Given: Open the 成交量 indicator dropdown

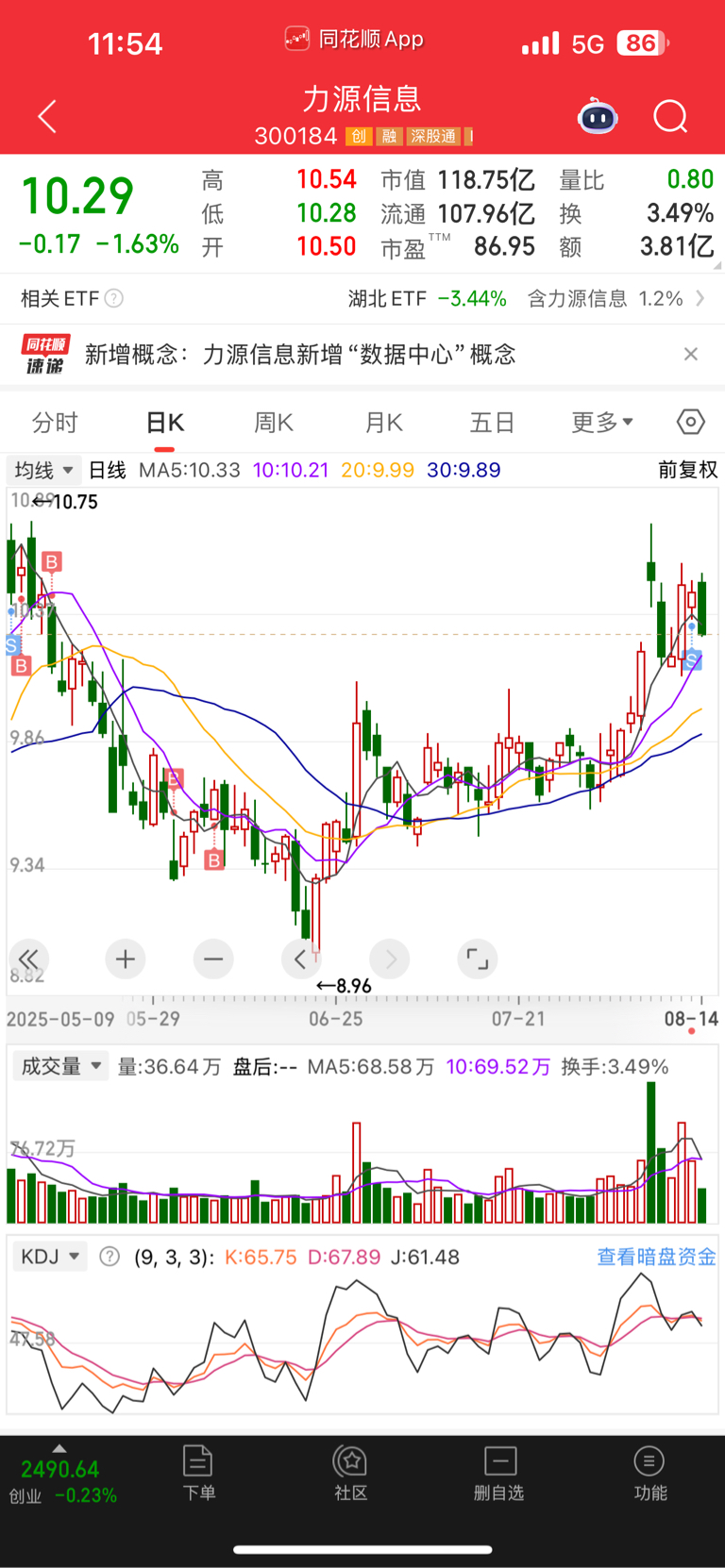Looking at the screenshot, I should click(59, 1066).
